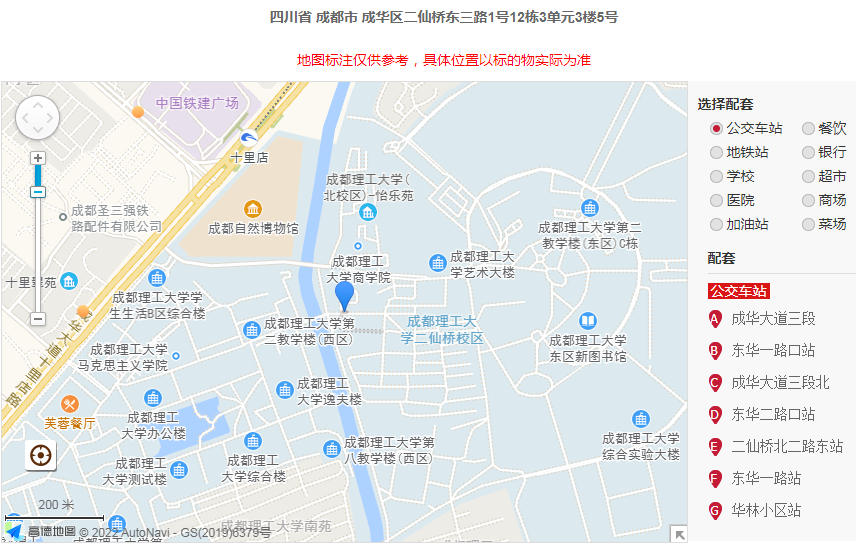Open bus stop 二仙桥北二路东站
This screenshot has height=546, width=856.
(x=786, y=446)
